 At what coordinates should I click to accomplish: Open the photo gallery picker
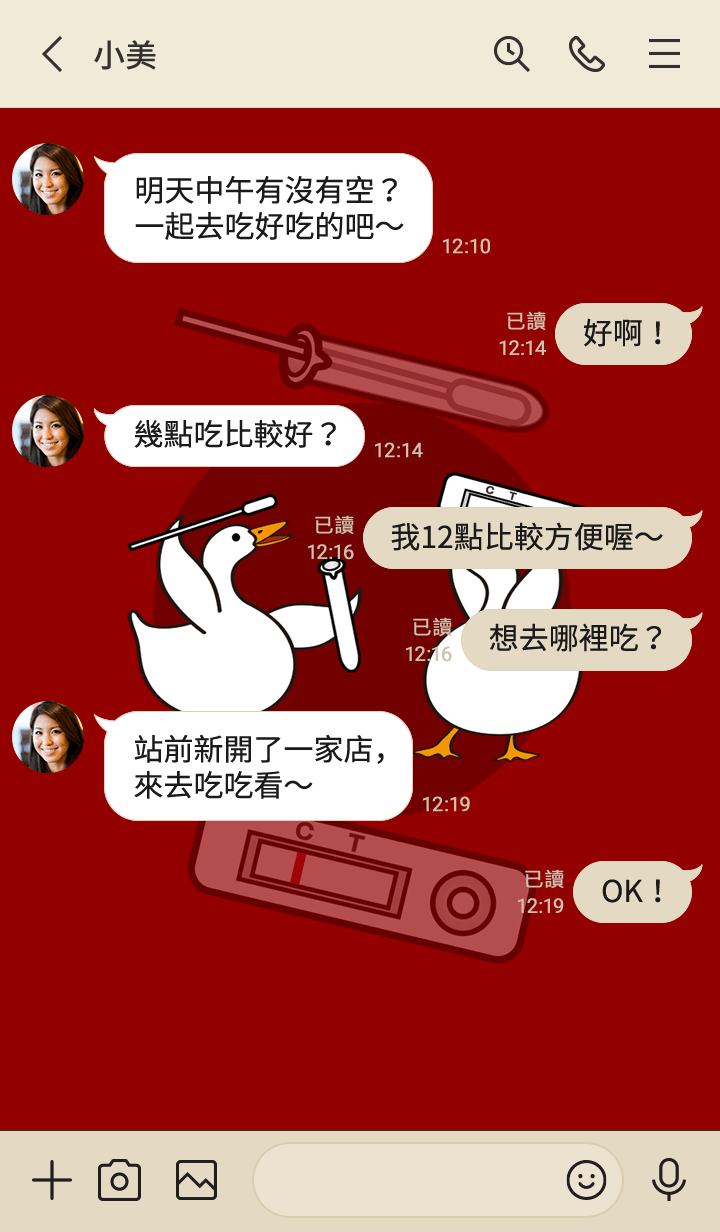196,1181
